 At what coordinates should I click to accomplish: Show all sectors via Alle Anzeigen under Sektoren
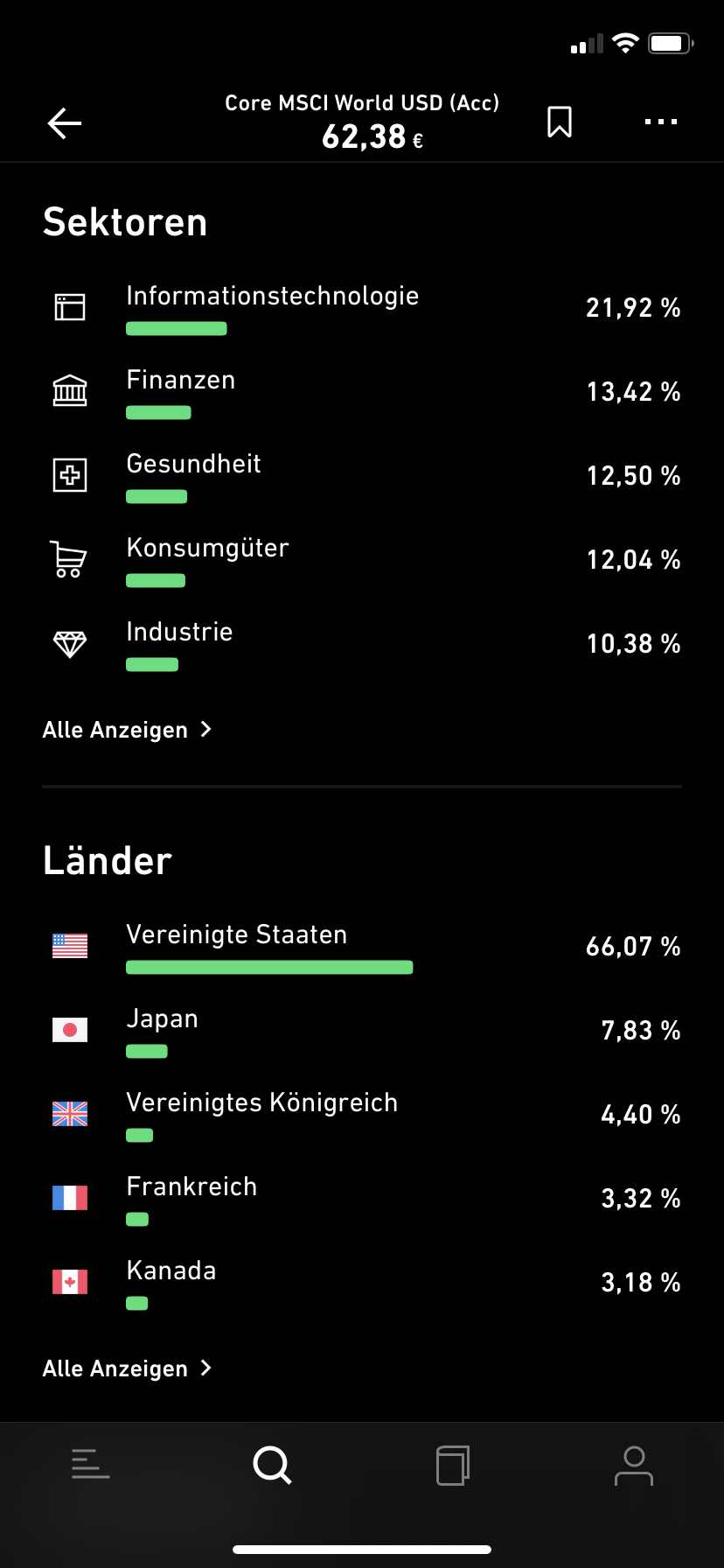128,730
